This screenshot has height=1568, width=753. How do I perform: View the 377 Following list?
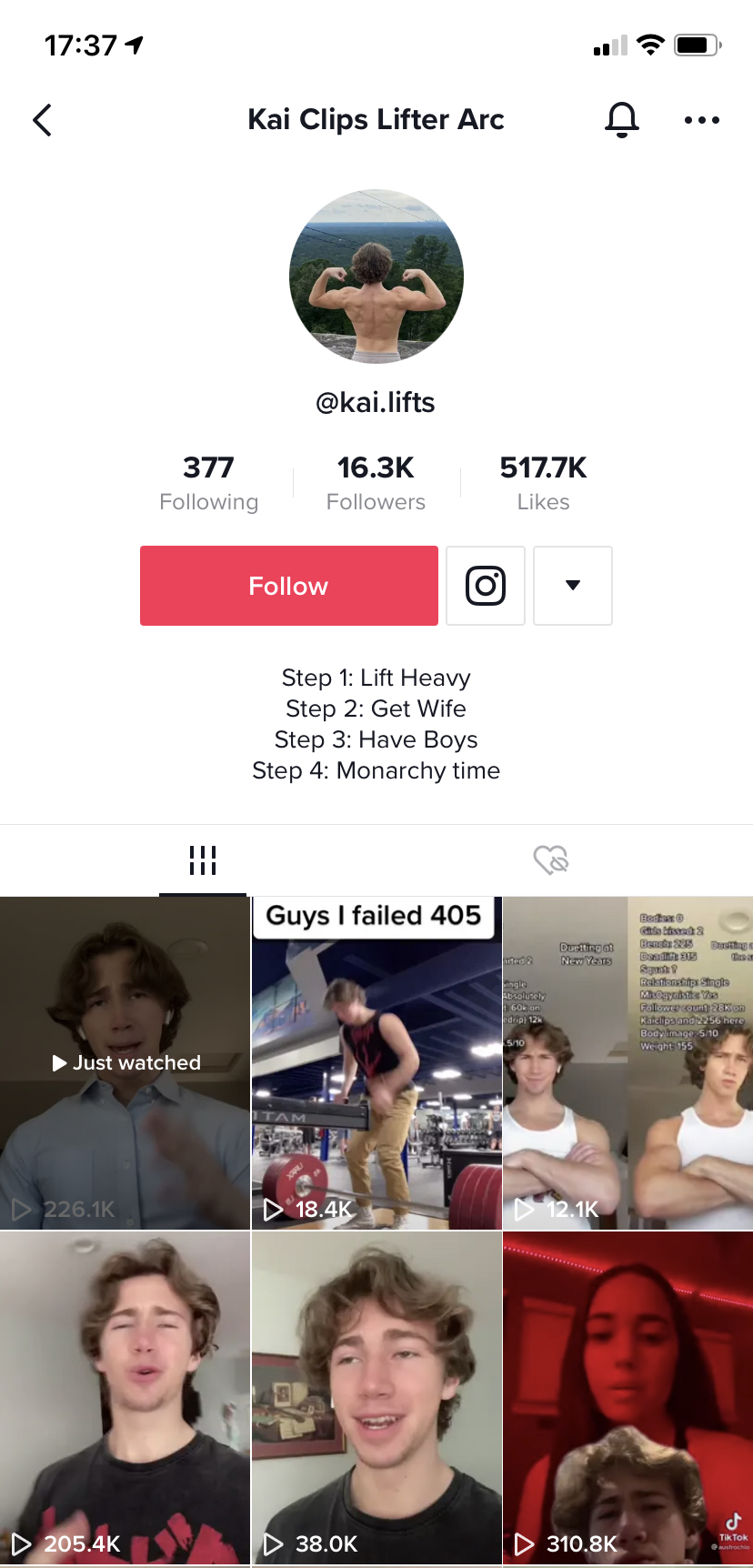click(x=209, y=483)
